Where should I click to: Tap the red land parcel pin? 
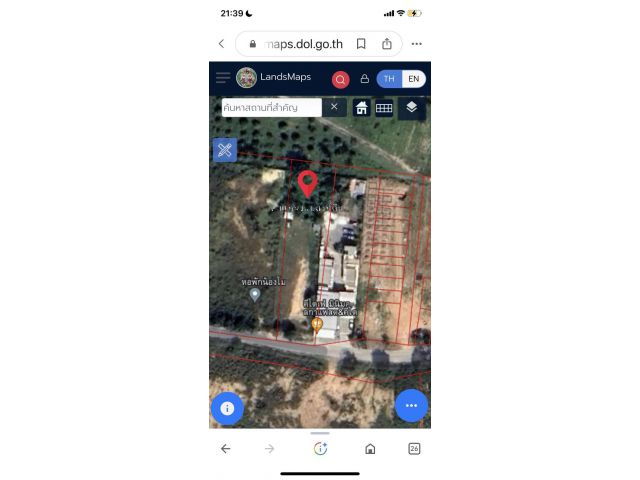[x=307, y=182]
